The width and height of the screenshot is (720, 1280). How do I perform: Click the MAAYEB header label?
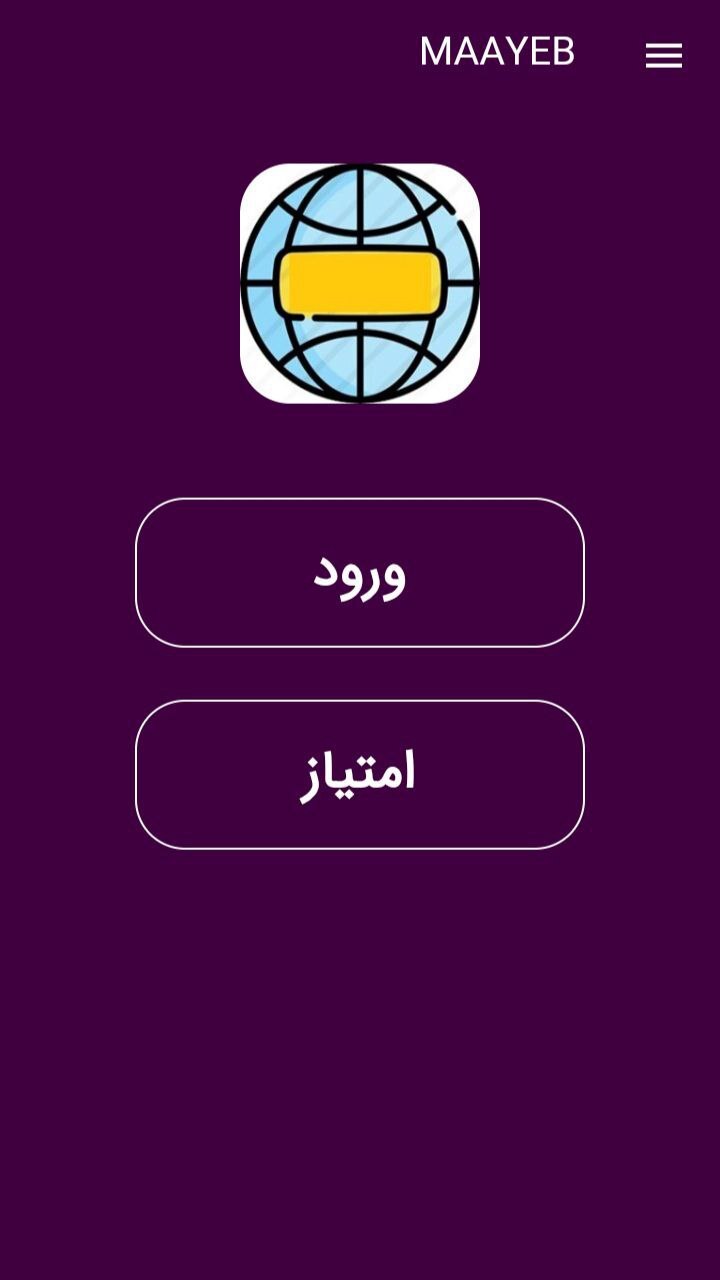pos(498,52)
